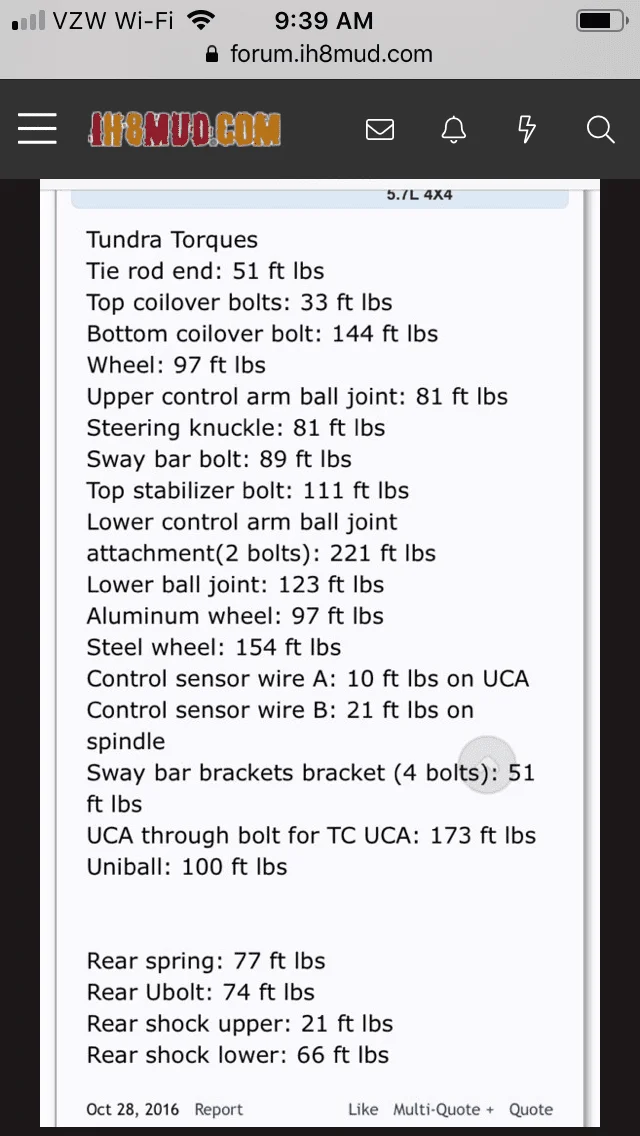
Task: Open the alerts bell
Action: pos(454,129)
